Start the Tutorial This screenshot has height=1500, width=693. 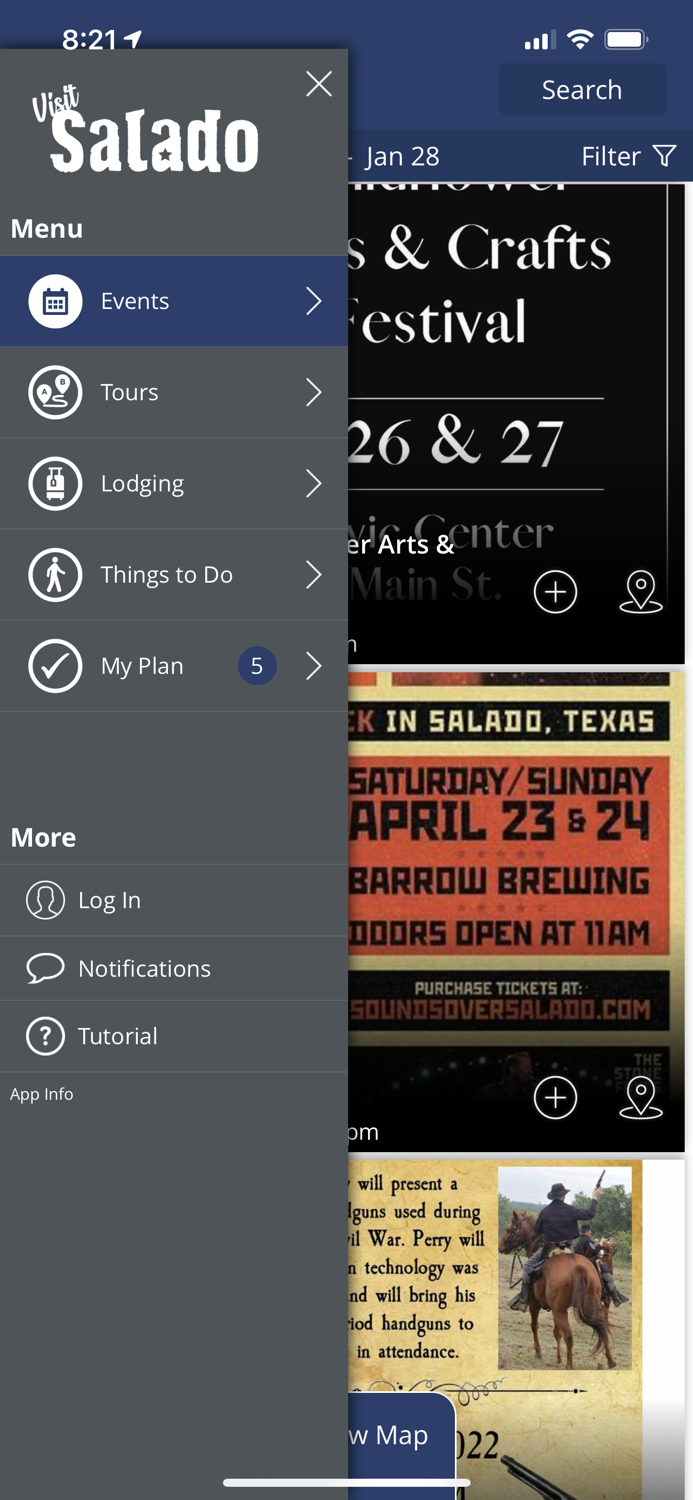pos(174,1036)
